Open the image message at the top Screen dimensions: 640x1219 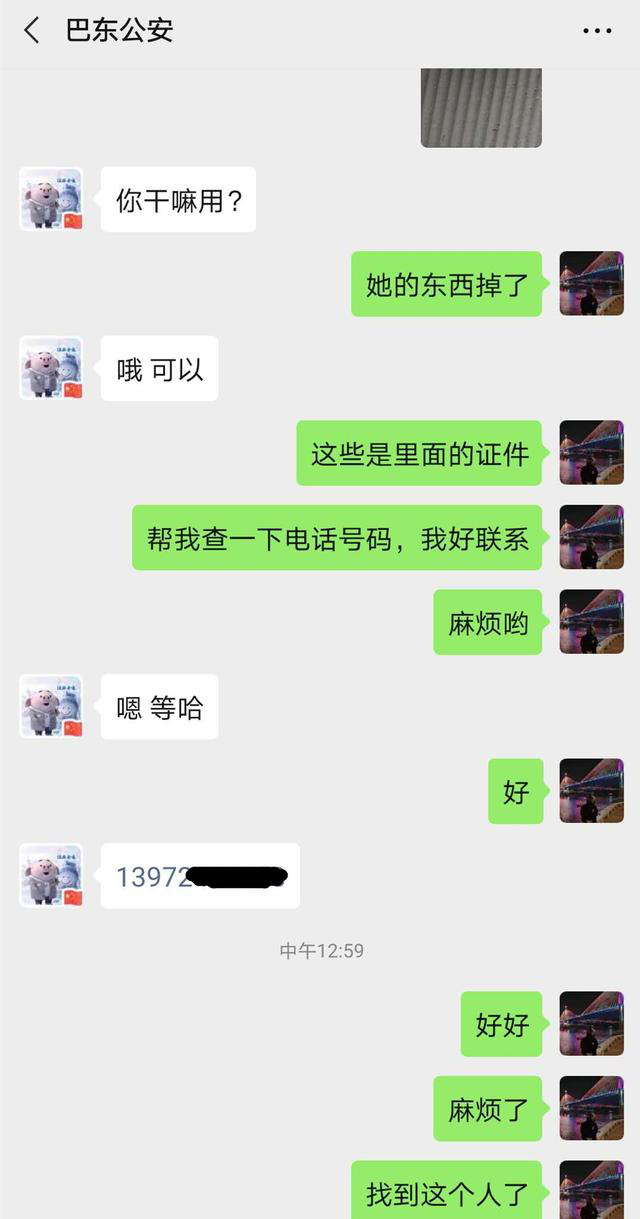(481, 107)
